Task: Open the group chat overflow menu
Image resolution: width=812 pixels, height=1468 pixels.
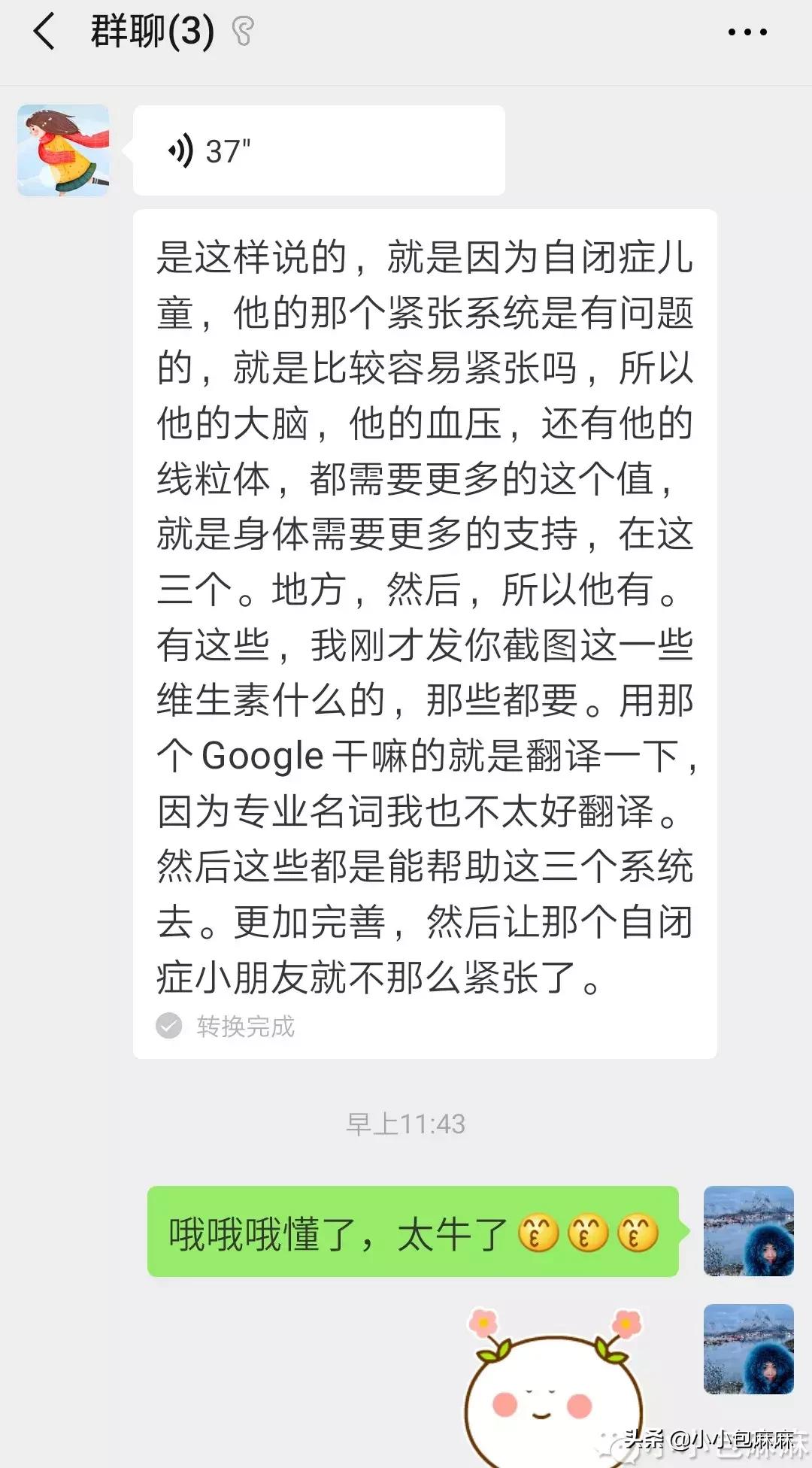Action: (x=747, y=32)
